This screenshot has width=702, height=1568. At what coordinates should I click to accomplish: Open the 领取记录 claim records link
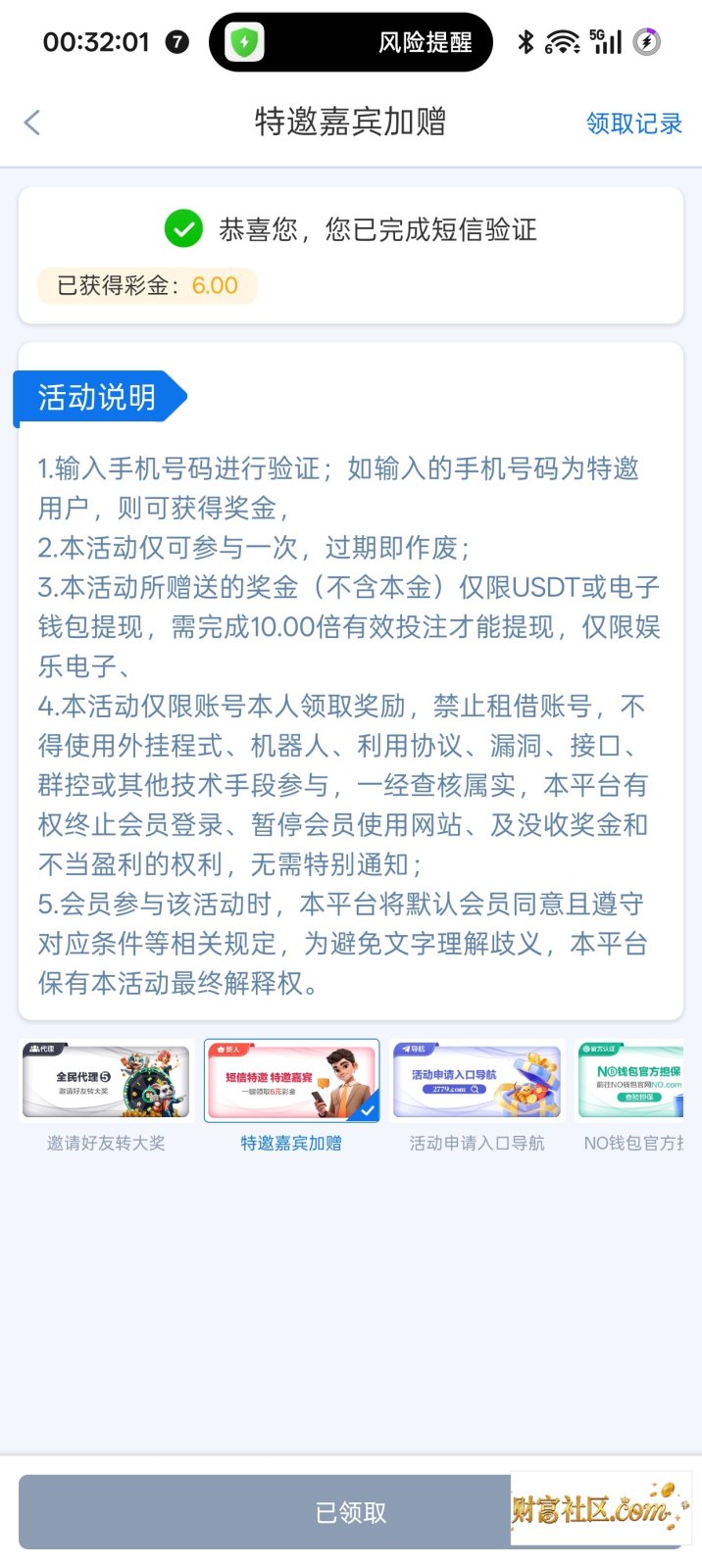(x=633, y=123)
